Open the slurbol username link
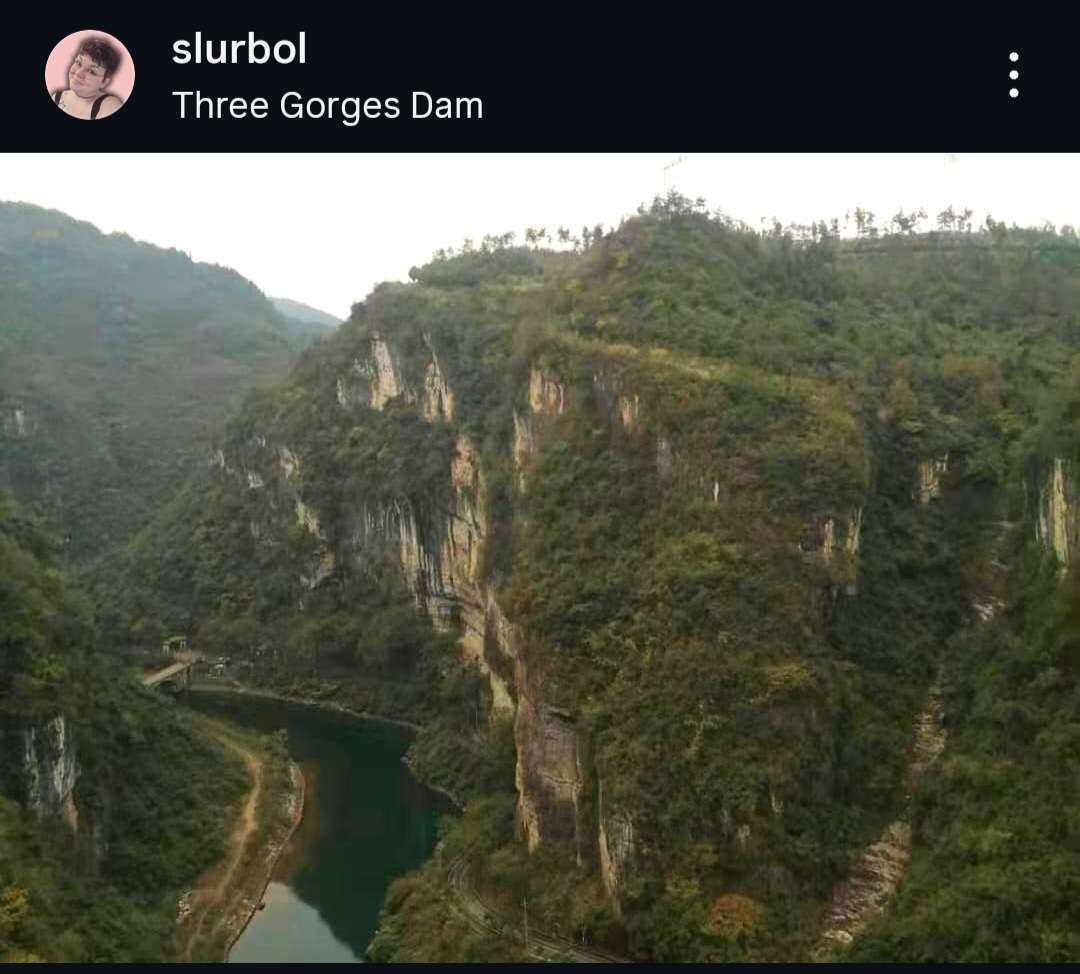Viewport: 1080px width, 974px height. 239,49
